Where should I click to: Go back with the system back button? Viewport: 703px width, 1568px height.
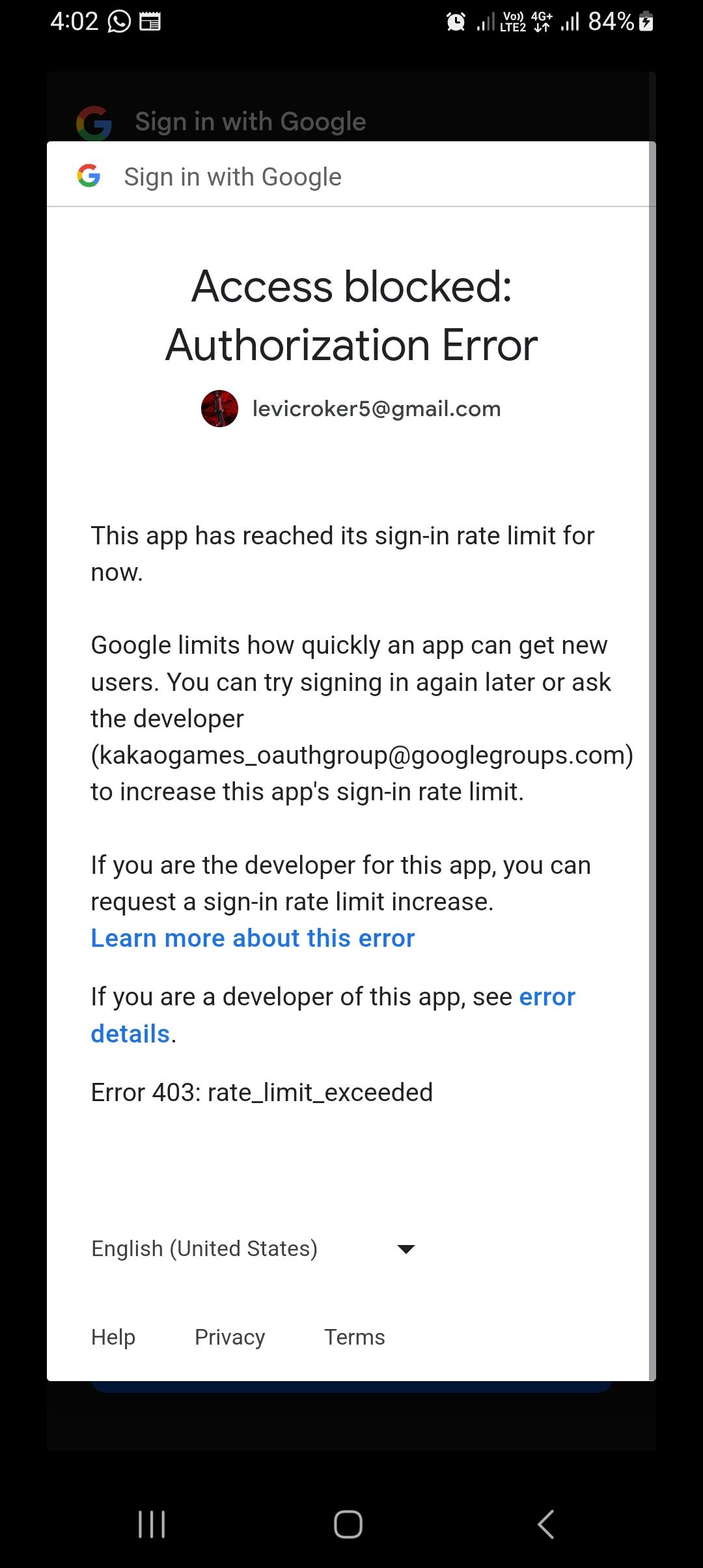pos(545,1524)
